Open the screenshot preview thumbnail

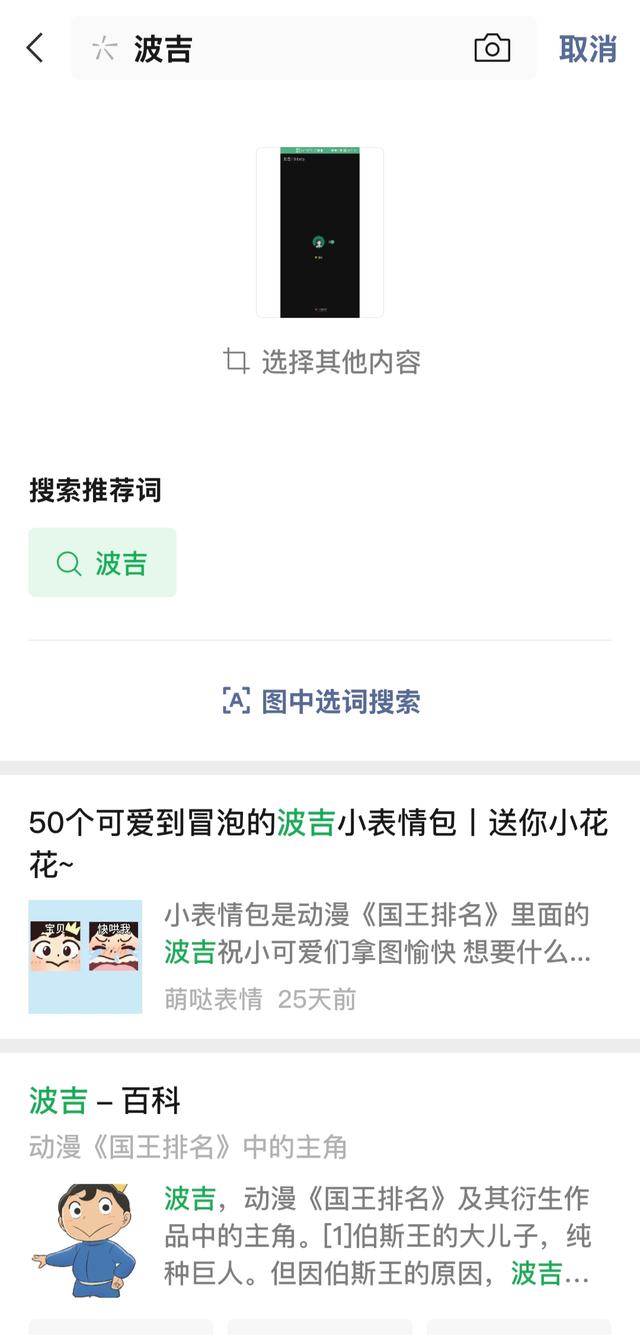point(320,232)
